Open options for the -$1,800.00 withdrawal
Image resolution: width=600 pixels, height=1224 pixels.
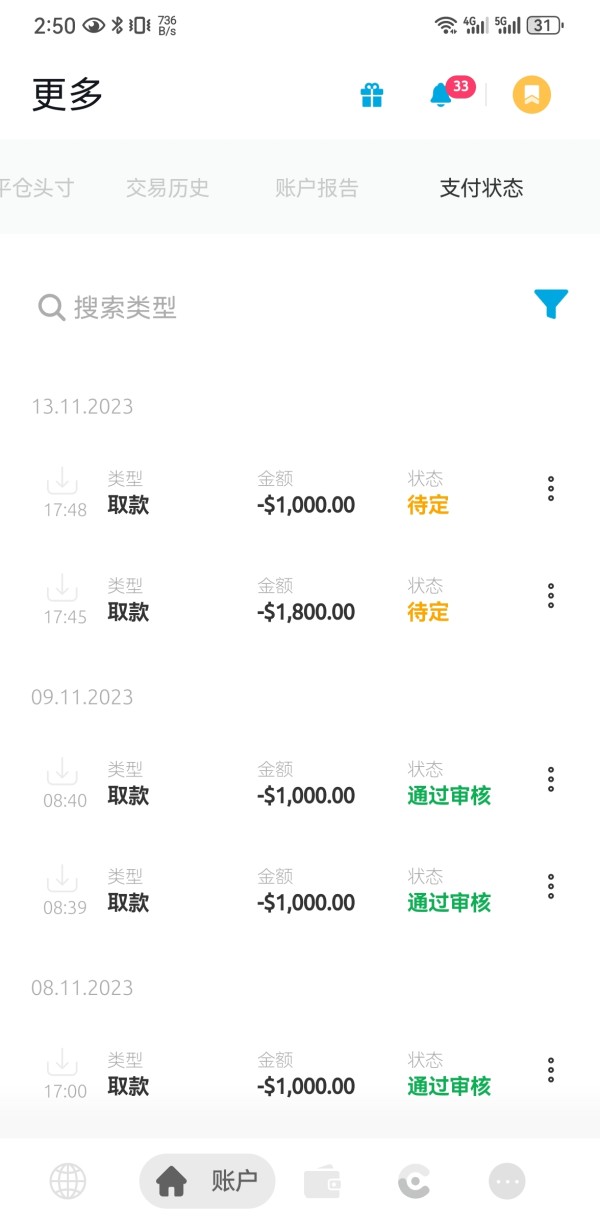(x=551, y=597)
